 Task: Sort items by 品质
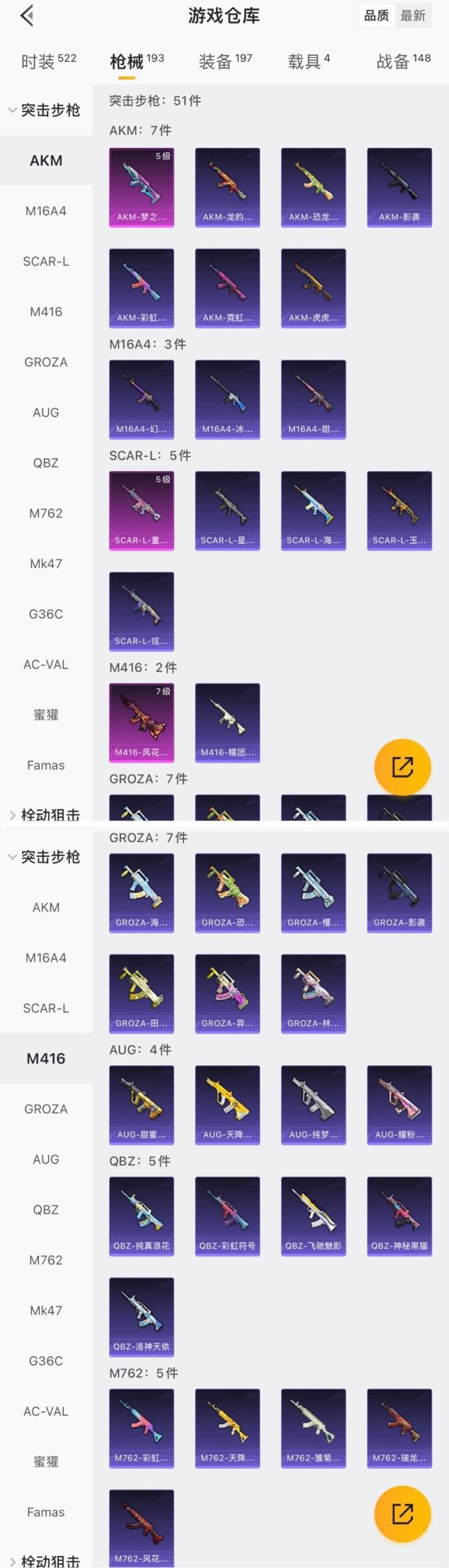pyautogui.click(x=376, y=15)
